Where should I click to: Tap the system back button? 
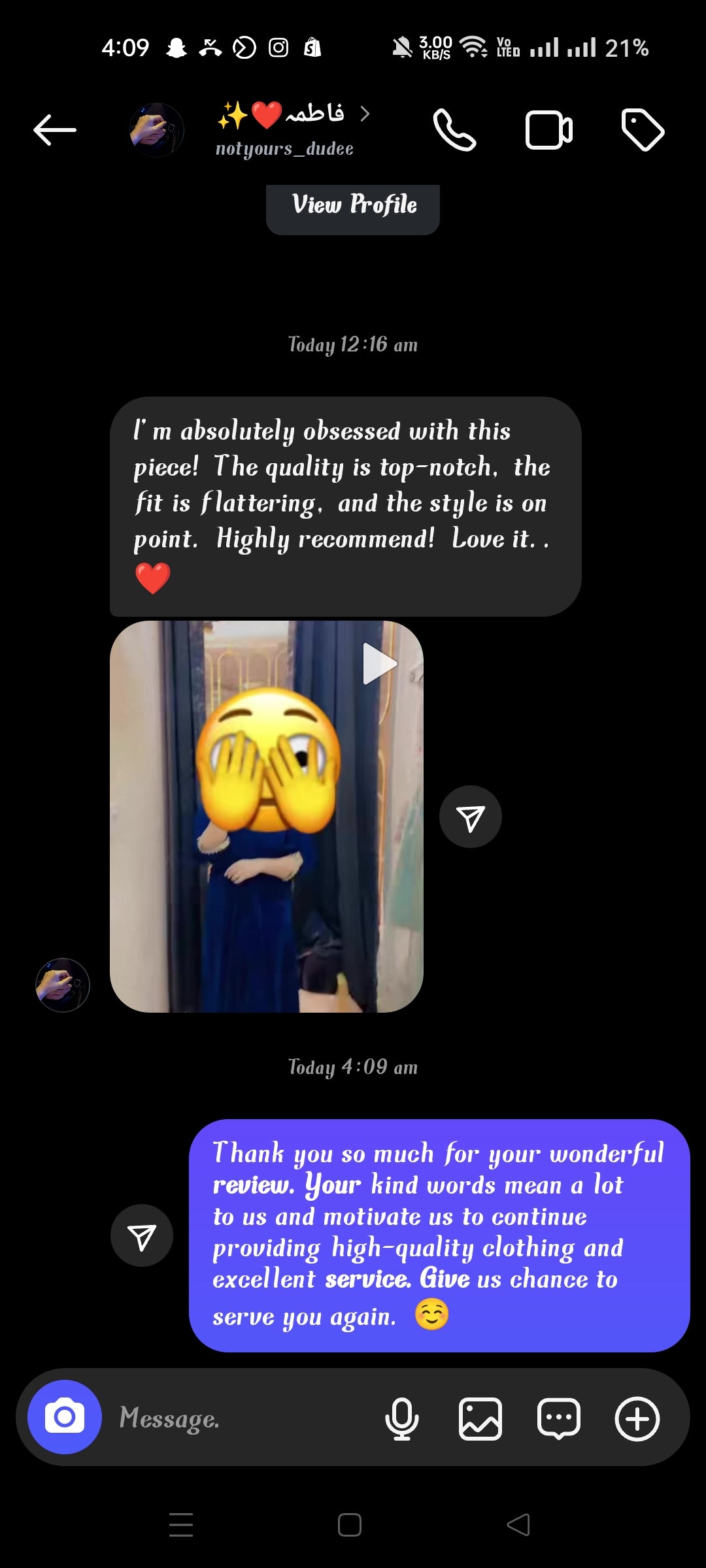(x=518, y=1525)
